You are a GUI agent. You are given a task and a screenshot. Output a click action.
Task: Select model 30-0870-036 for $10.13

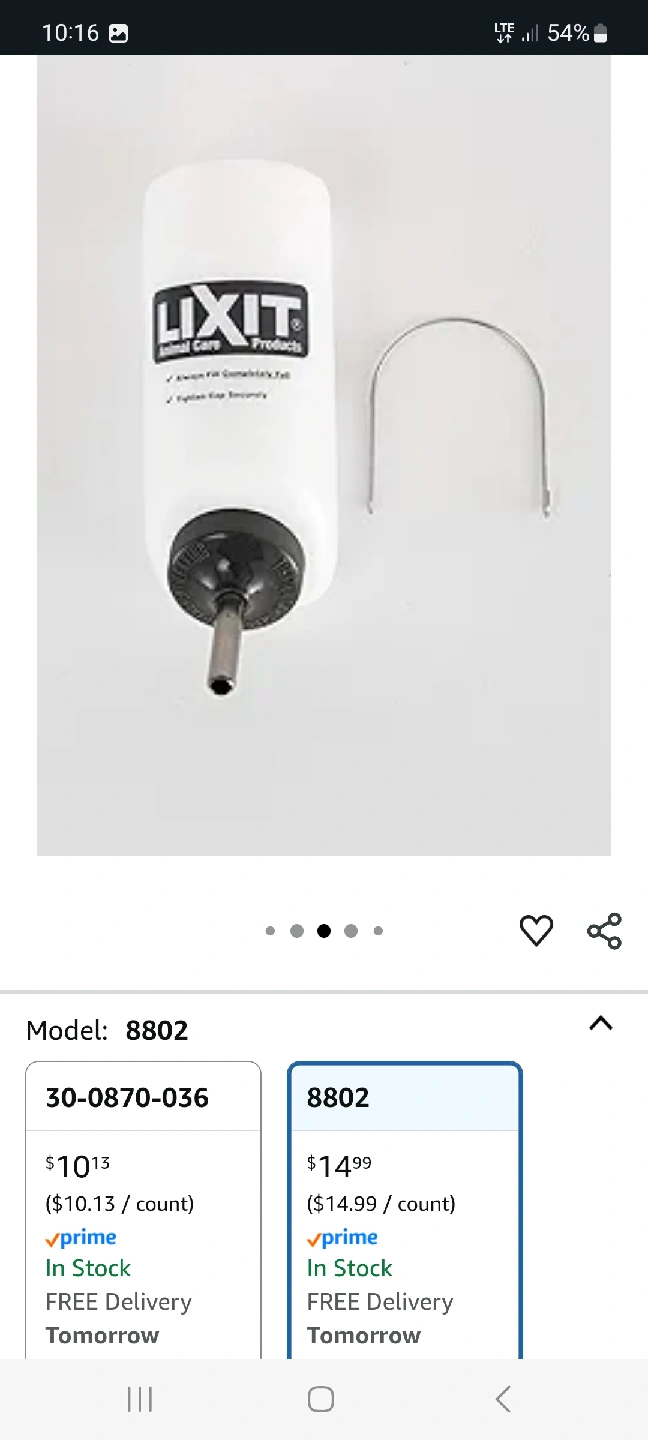click(x=143, y=1210)
